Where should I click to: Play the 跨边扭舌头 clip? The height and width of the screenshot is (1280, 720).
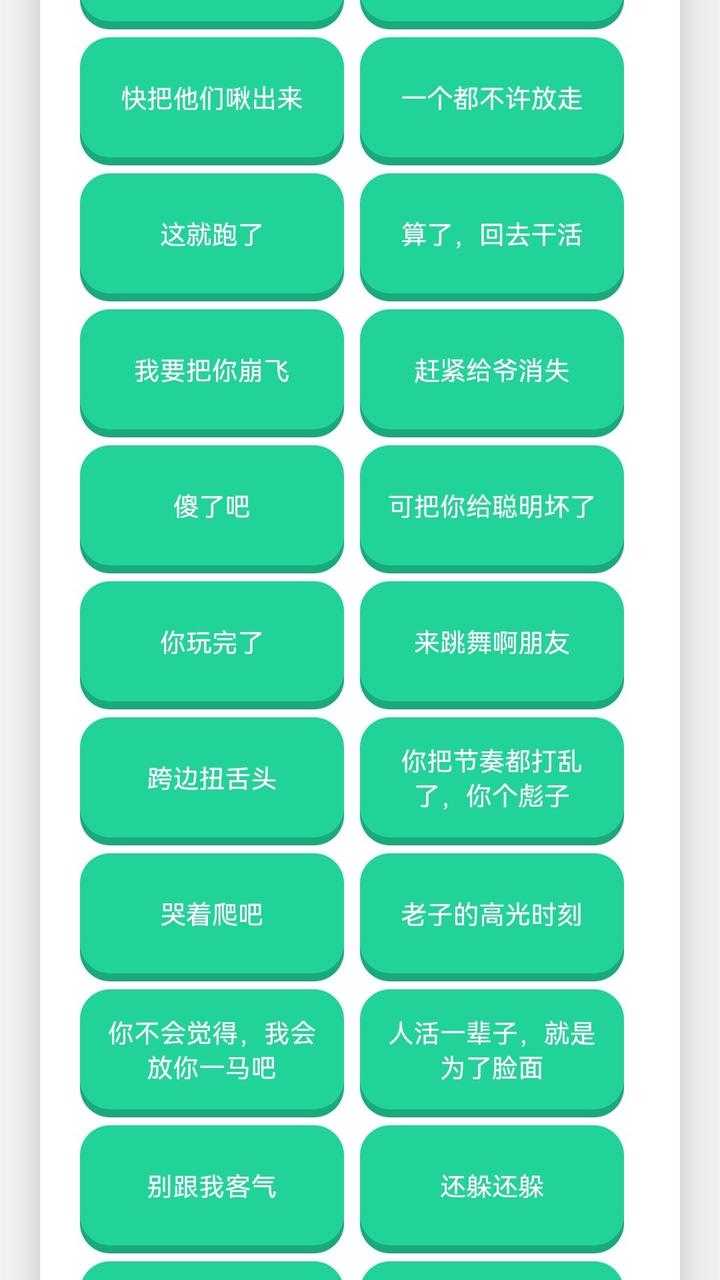tap(212, 779)
